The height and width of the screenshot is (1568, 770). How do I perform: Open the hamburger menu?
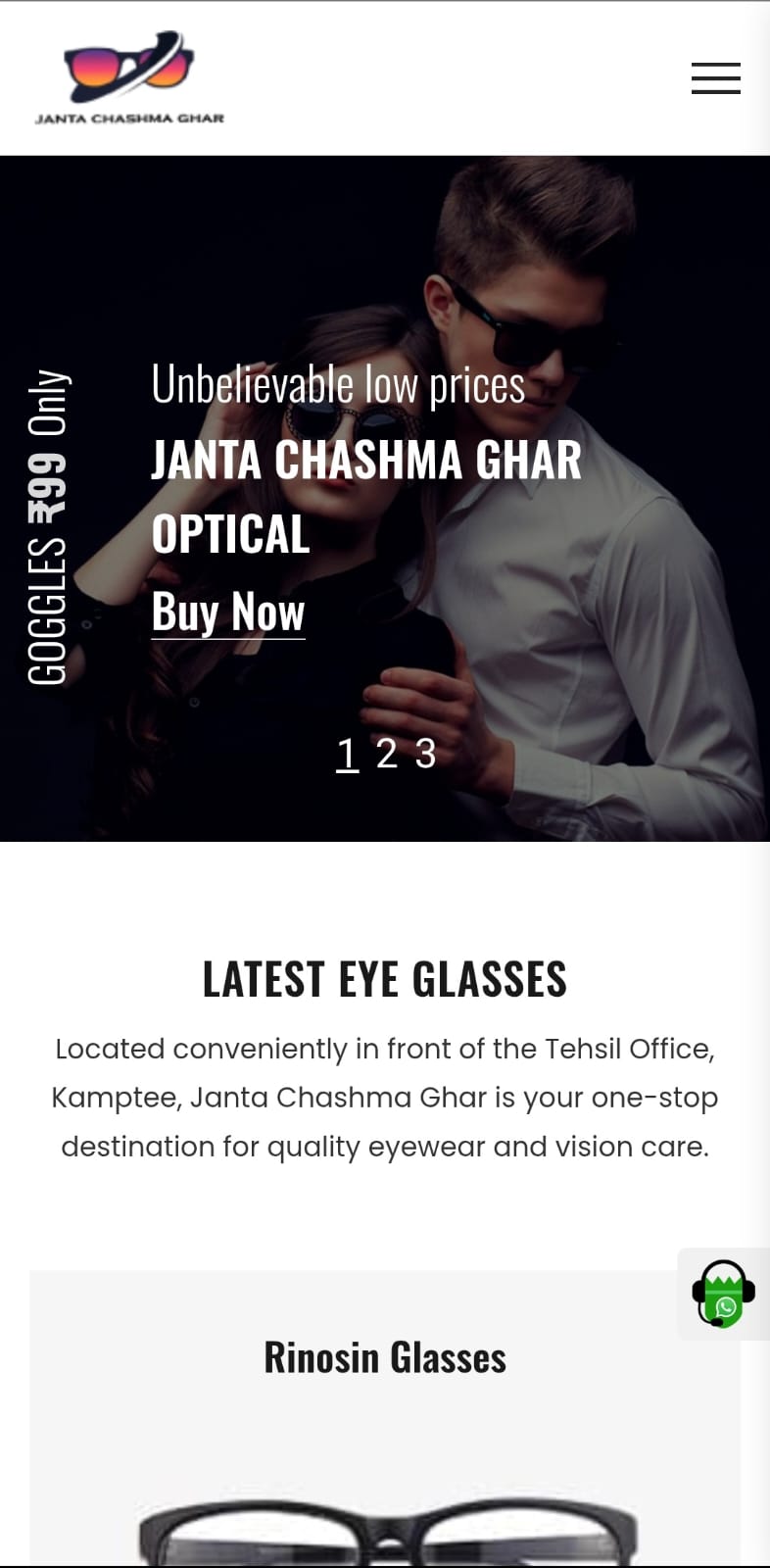pyautogui.click(x=715, y=78)
